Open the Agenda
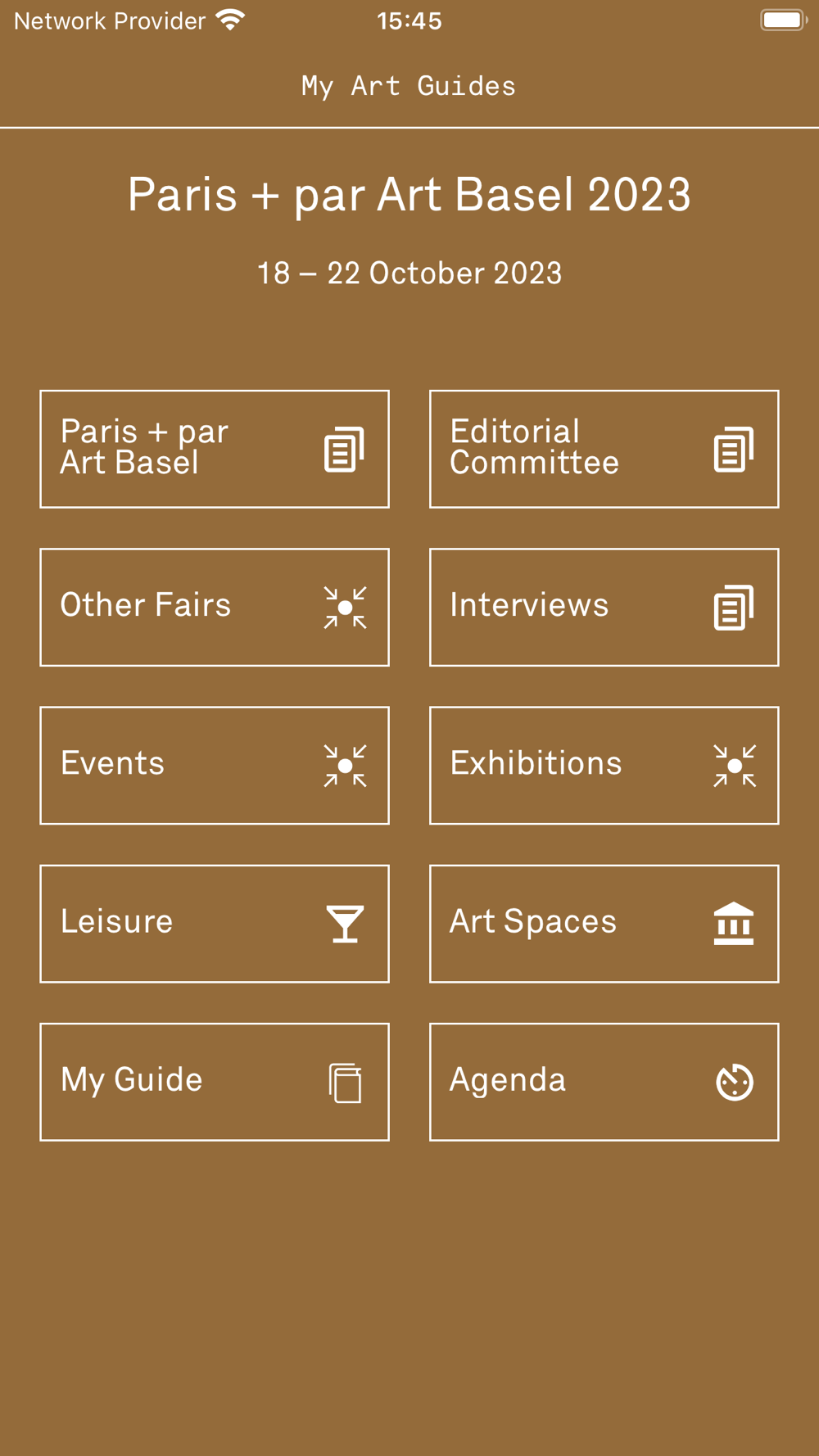 (604, 1081)
